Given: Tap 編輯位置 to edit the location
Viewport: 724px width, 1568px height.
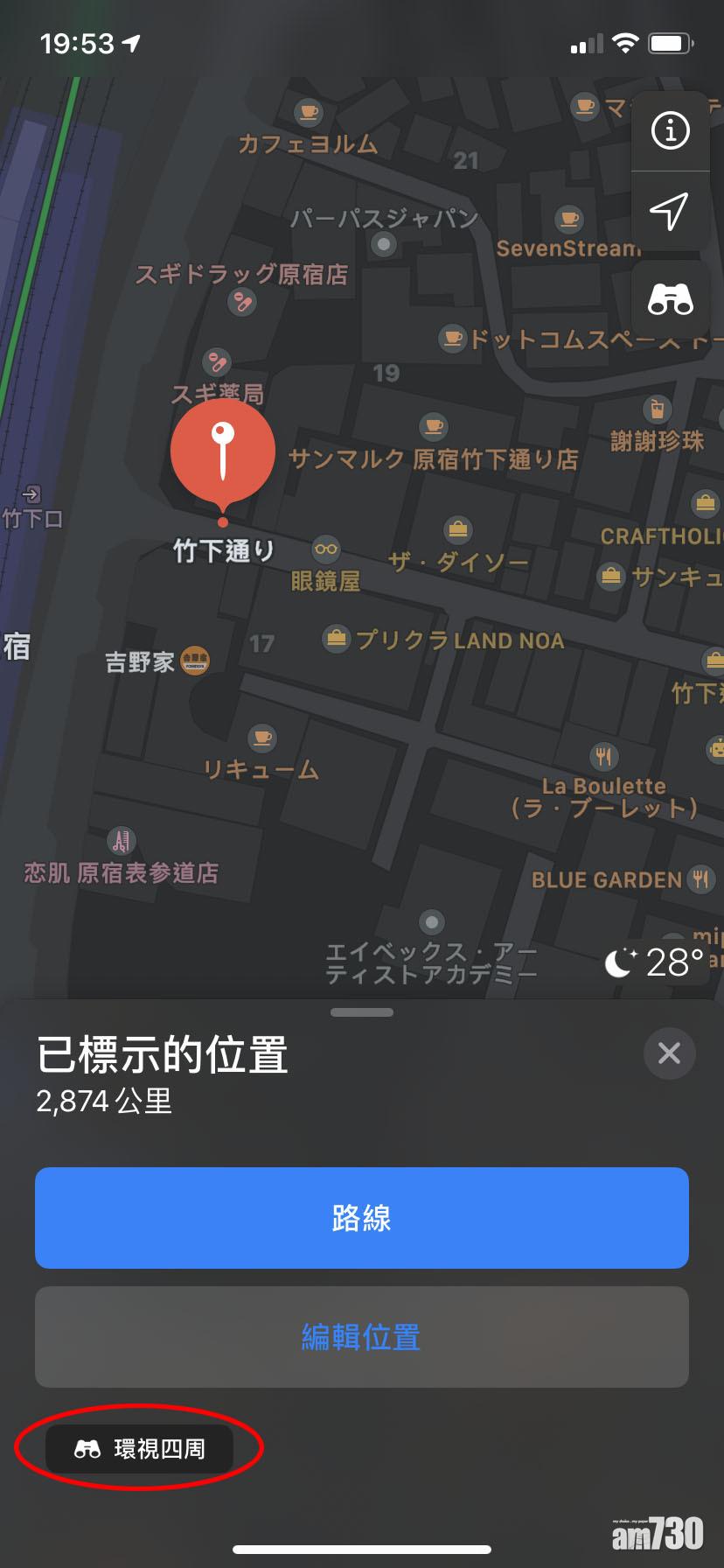Looking at the screenshot, I should coord(362,1336).
